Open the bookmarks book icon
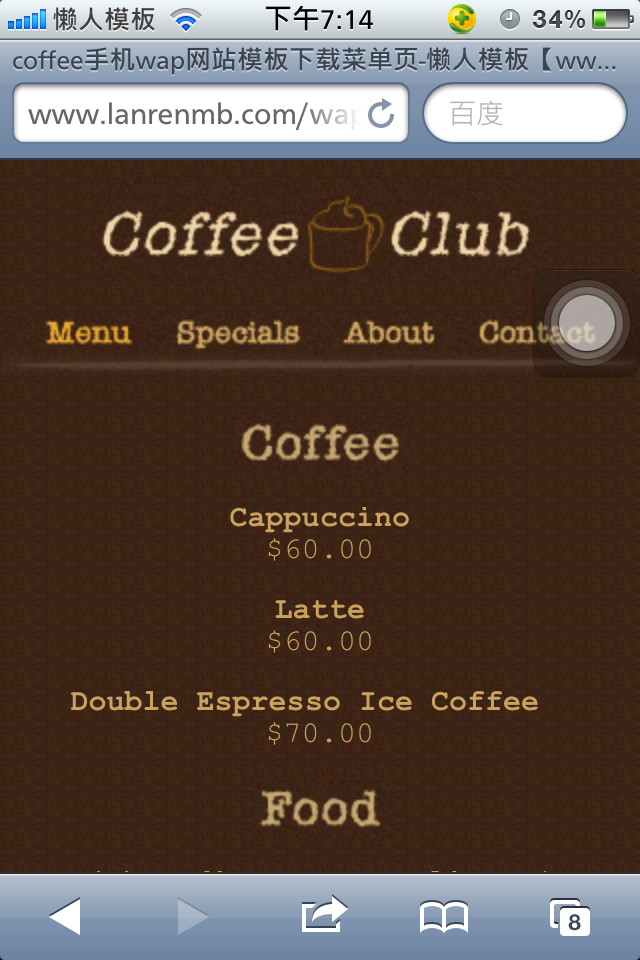 (444, 916)
